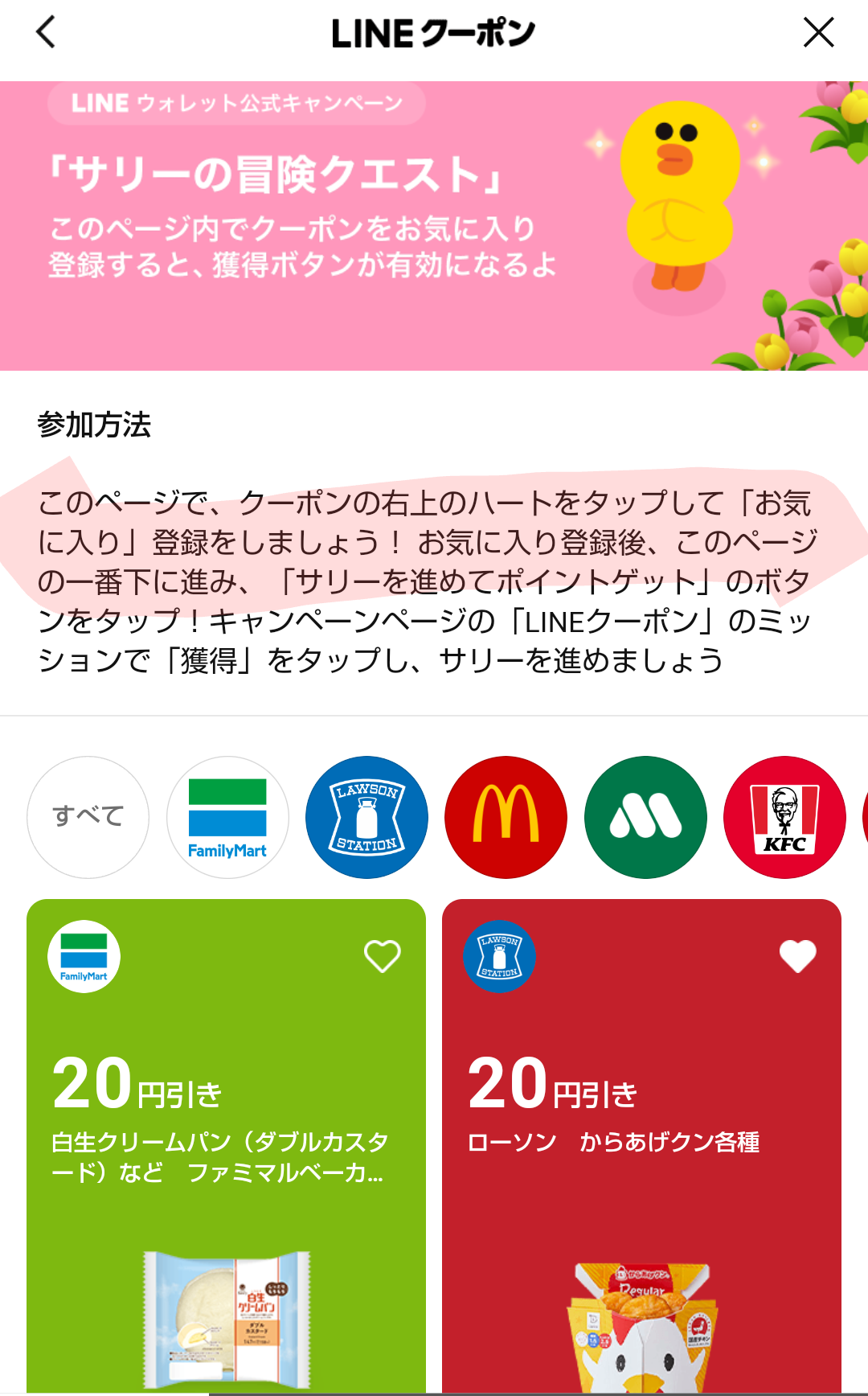Image resolution: width=868 pixels, height=1396 pixels.
Task: Go back from LINE Coupon page
Action: click(46, 33)
